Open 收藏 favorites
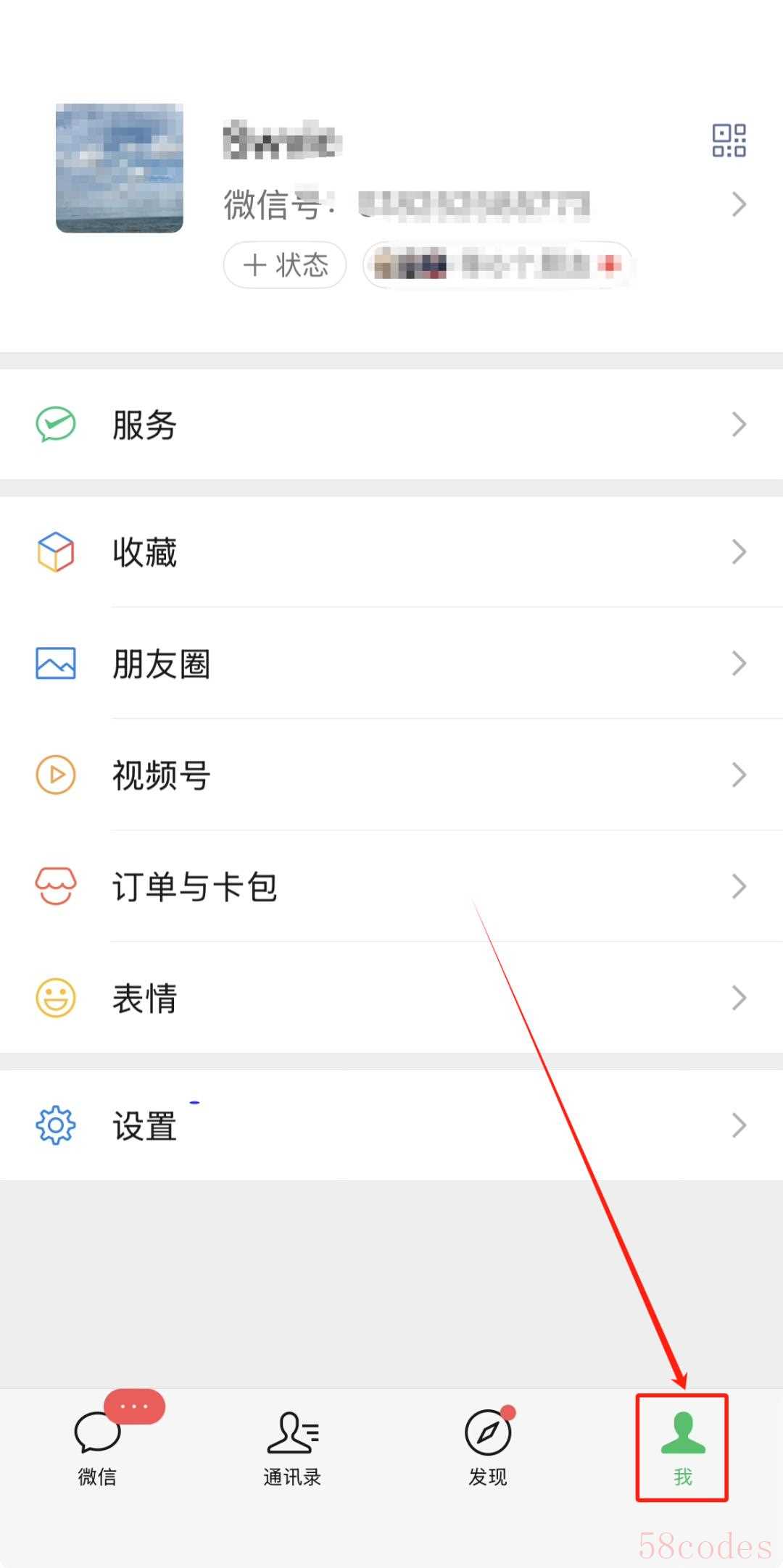Viewport: 783px width, 1568px height. point(391,552)
